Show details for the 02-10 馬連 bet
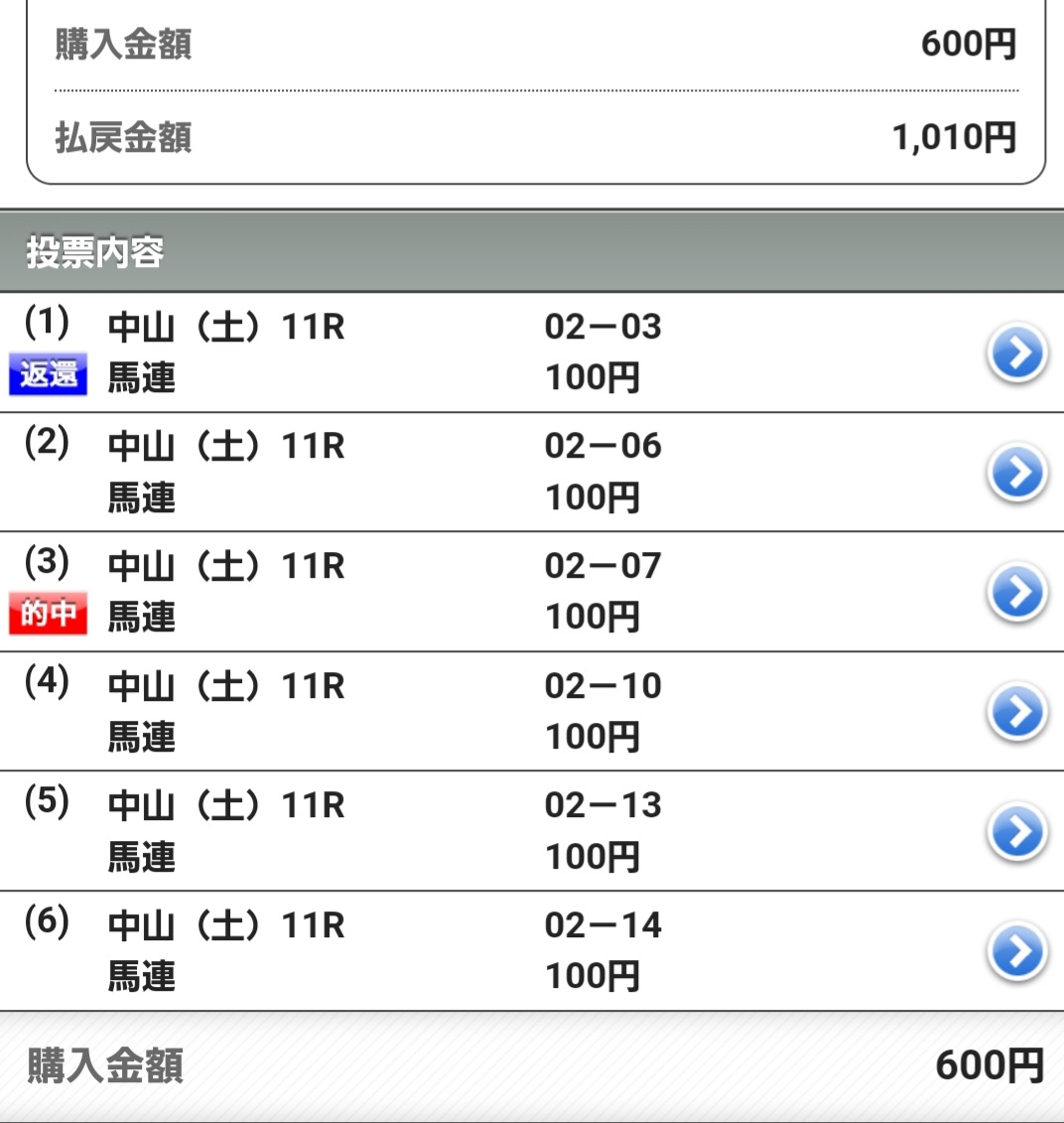The width and height of the screenshot is (1064, 1123). (x=1017, y=712)
